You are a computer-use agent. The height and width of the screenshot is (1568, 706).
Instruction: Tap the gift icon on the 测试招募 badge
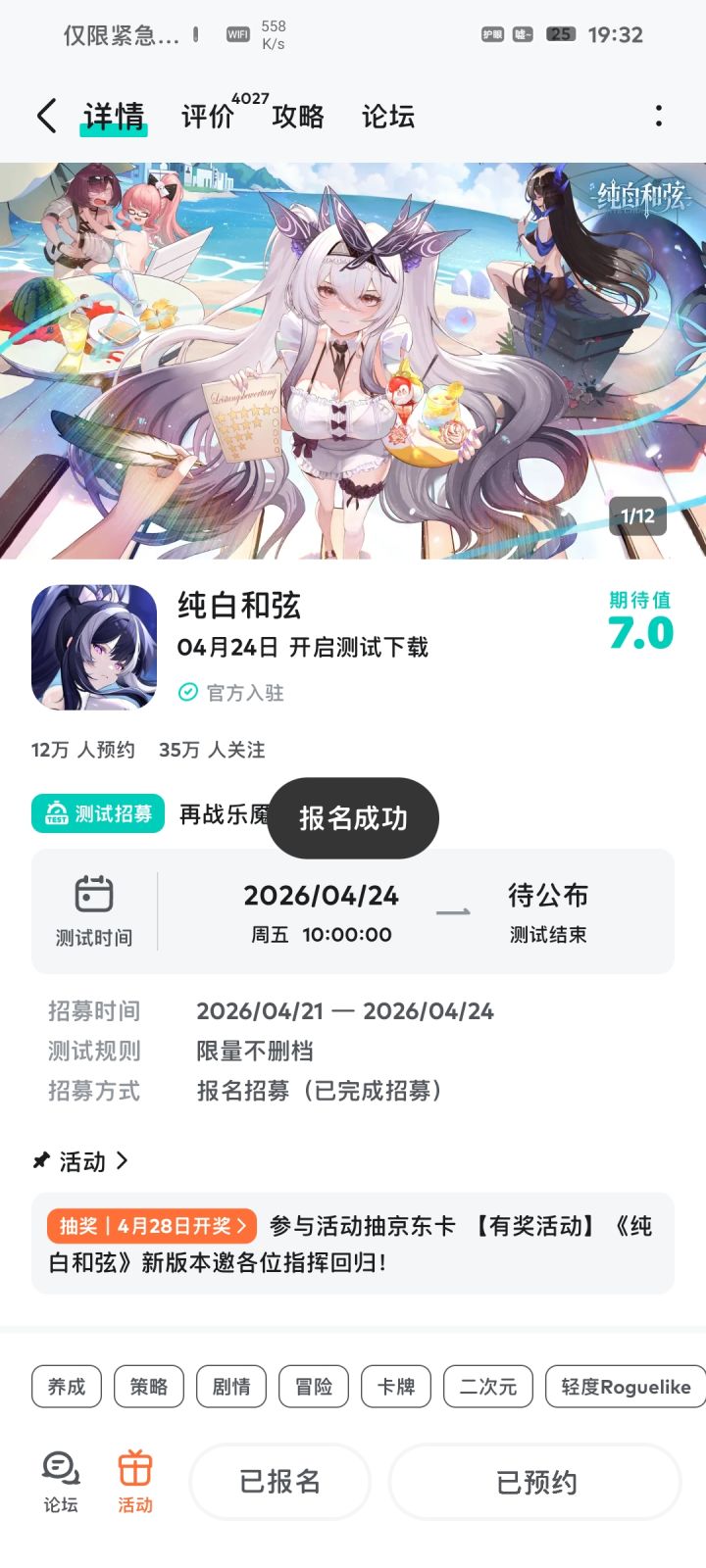point(54,814)
